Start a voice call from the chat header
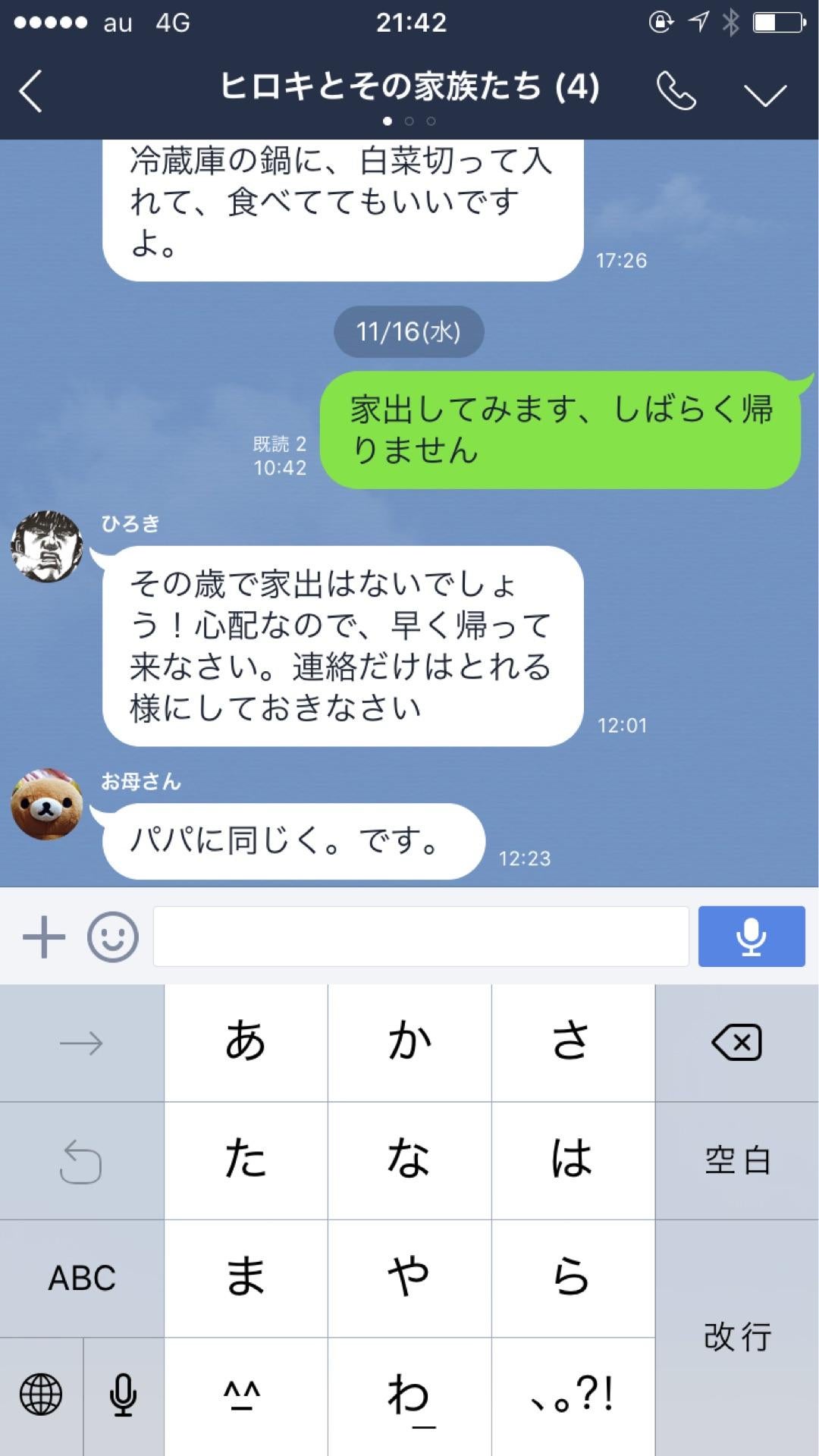The image size is (819, 1456). point(676,89)
